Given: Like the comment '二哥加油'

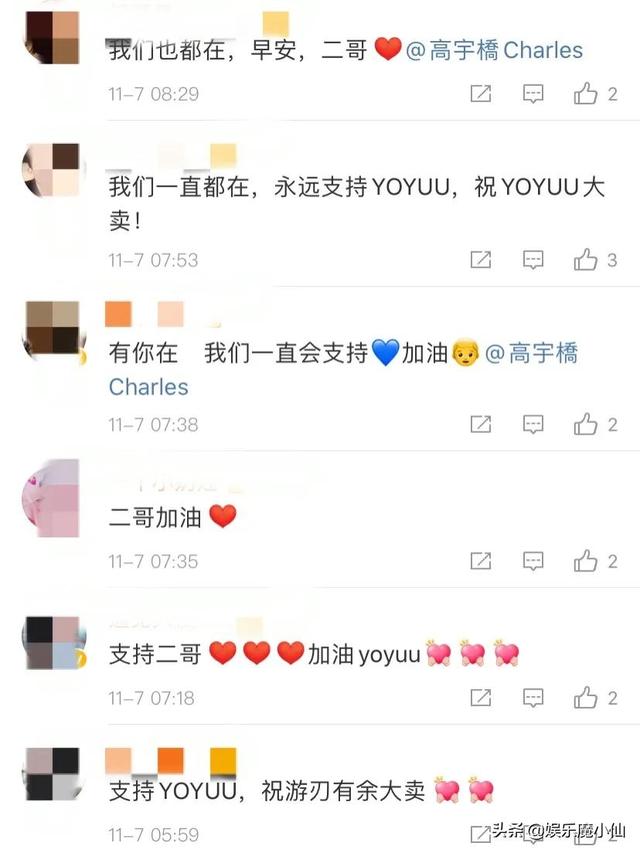Looking at the screenshot, I should (x=586, y=562).
